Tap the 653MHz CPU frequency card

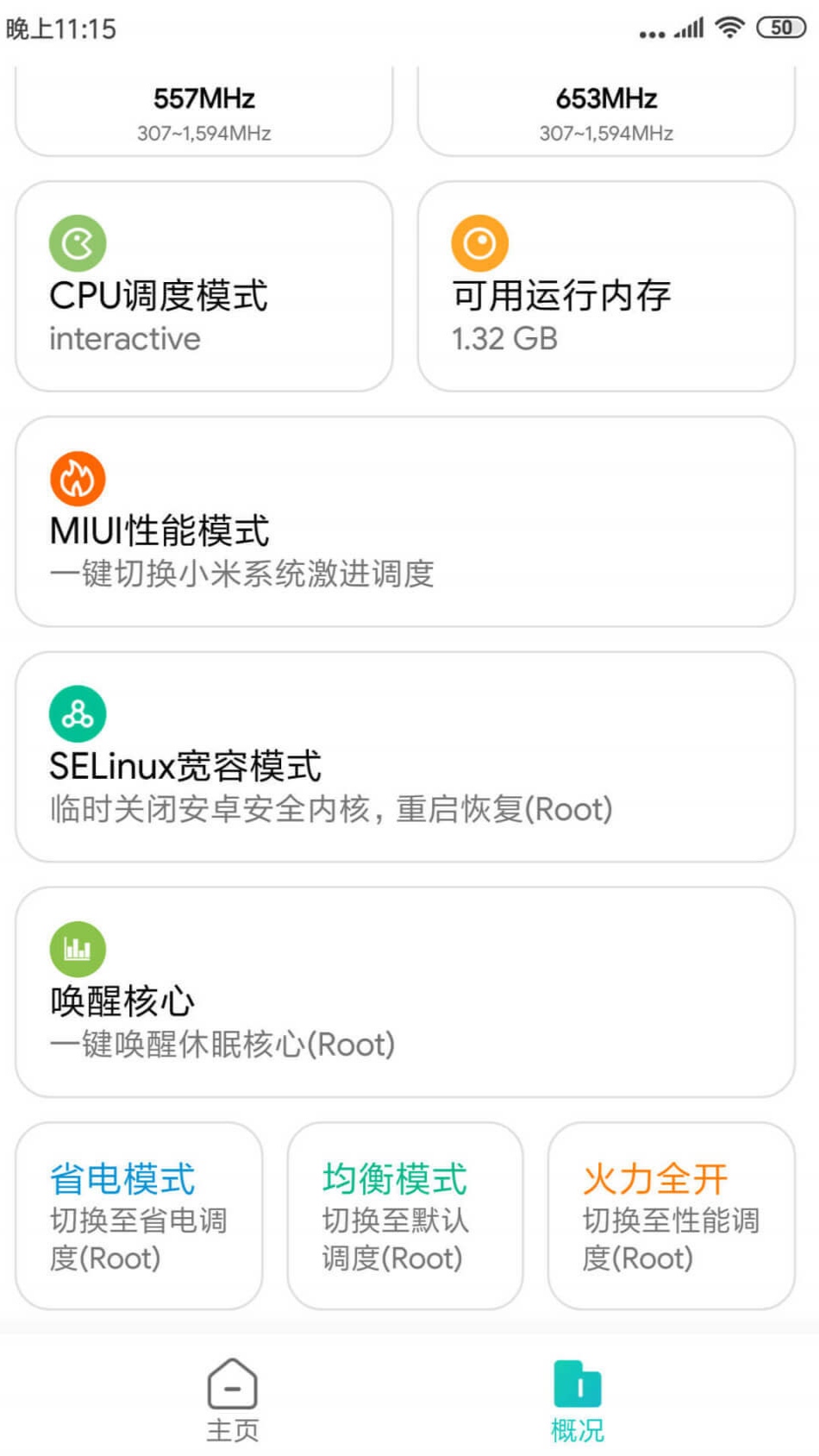click(606, 111)
